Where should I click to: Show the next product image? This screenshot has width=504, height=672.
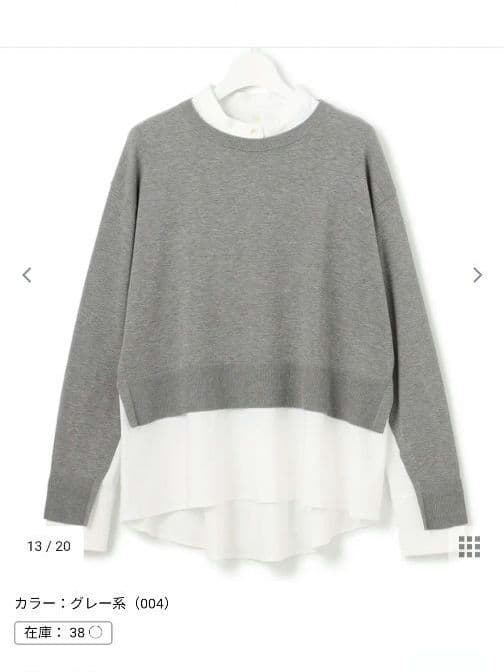coord(477,275)
